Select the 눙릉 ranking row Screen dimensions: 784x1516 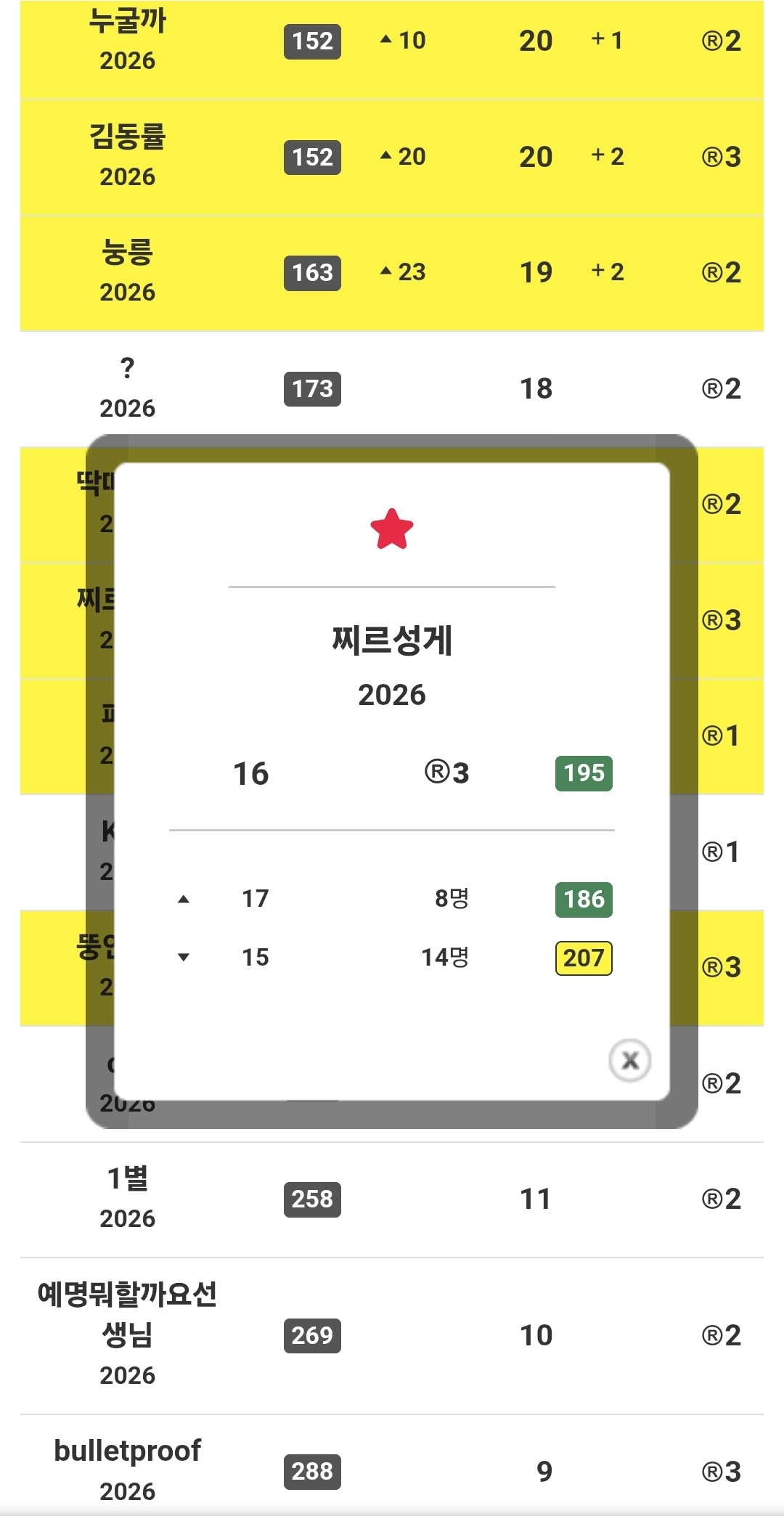coord(392,273)
